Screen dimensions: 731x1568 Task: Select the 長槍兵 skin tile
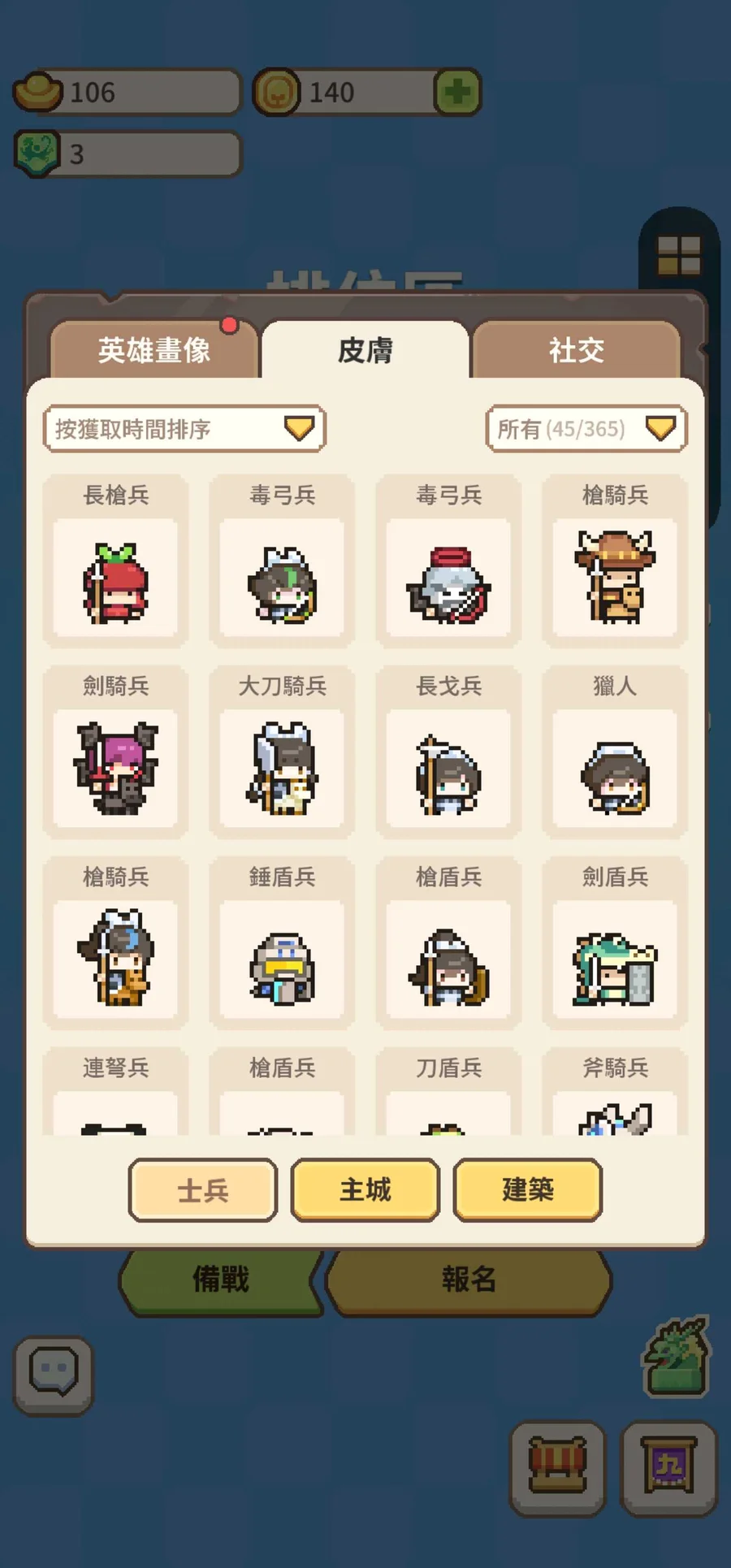[115, 561]
